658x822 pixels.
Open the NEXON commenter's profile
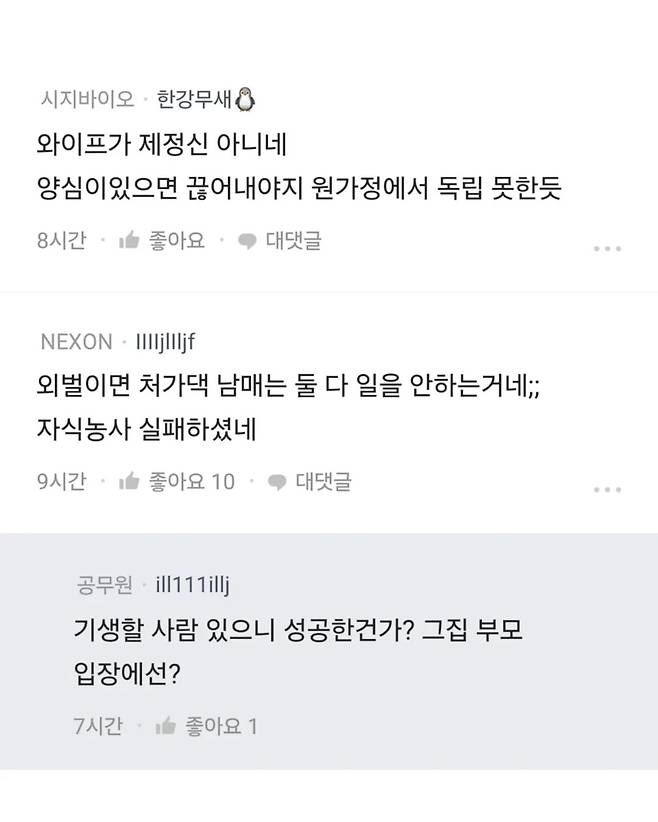[163, 341]
